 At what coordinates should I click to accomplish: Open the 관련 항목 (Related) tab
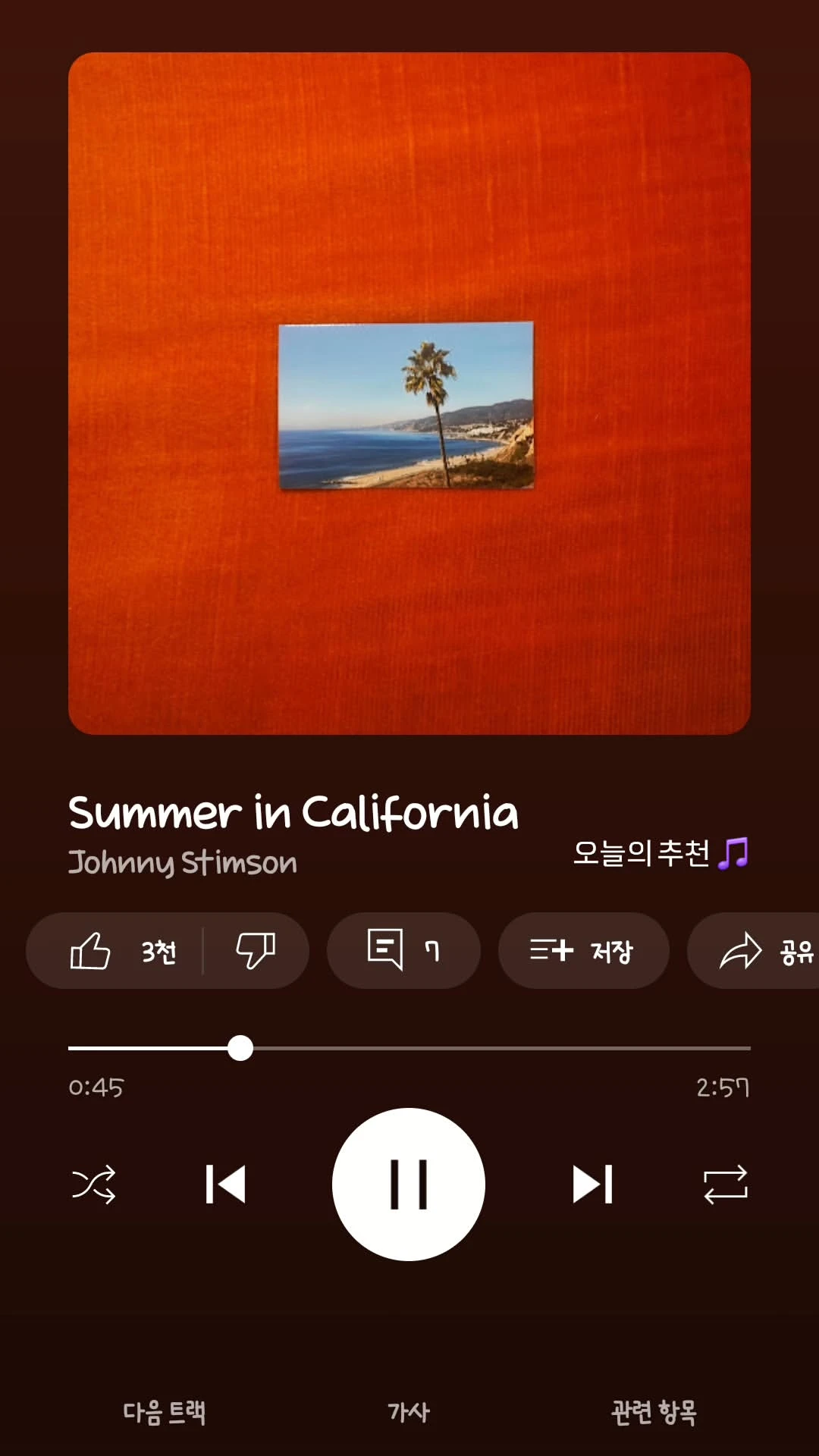654,1412
